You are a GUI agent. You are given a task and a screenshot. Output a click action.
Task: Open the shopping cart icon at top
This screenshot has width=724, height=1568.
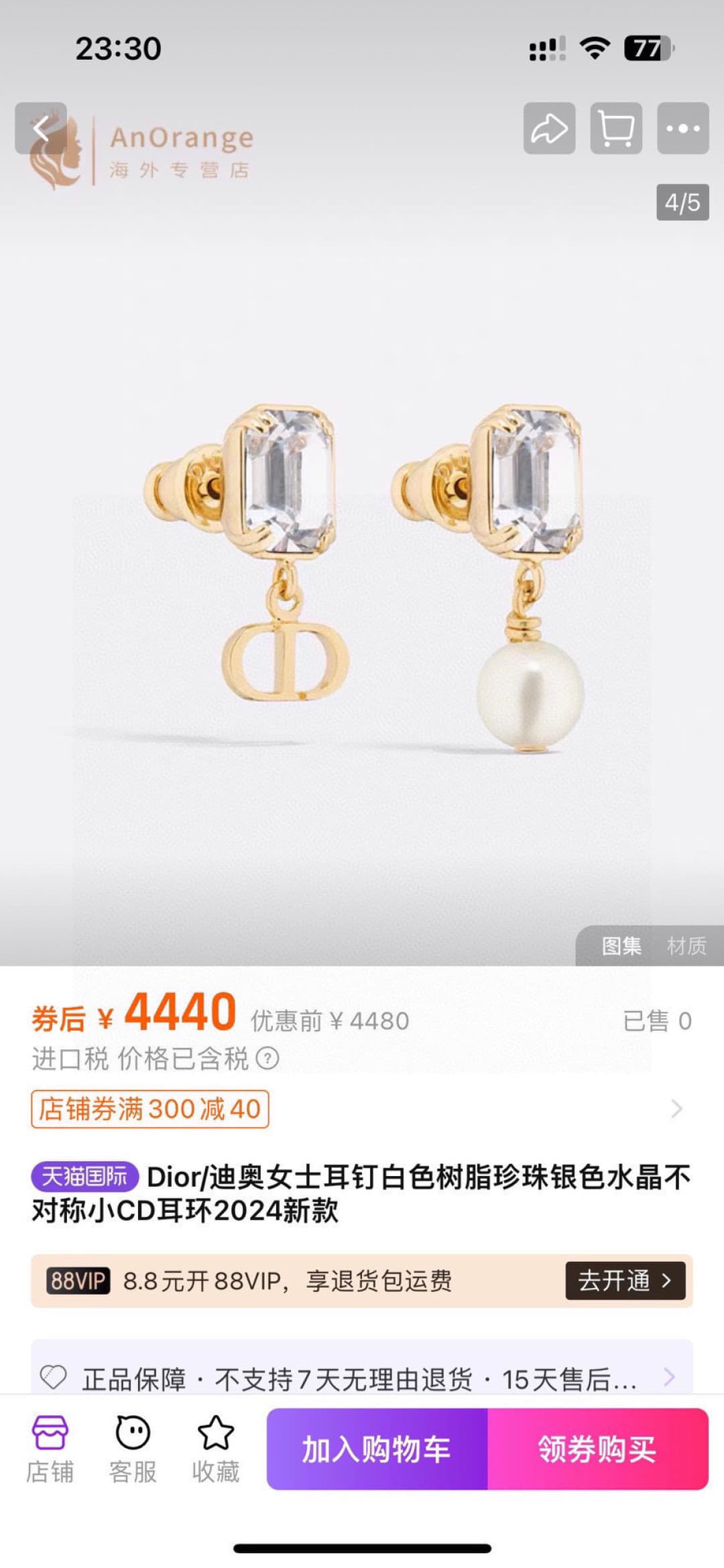[615, 128]
